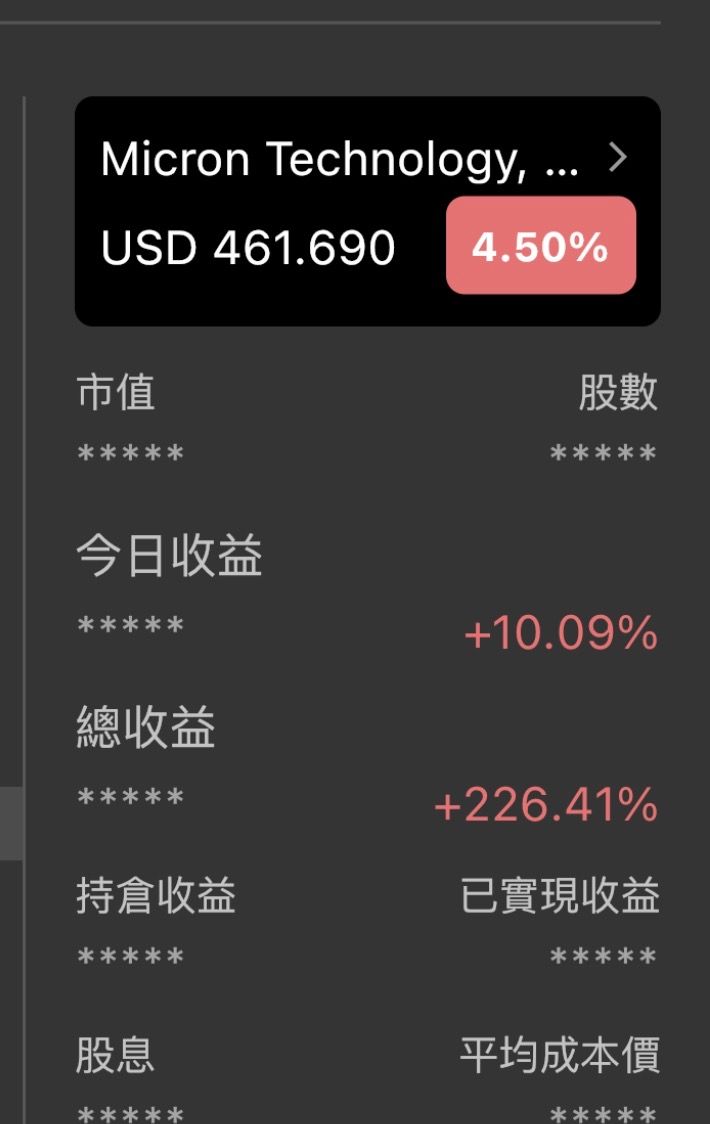Open the Micron Technology stock details
Screen dimensions: 710x1124
pos(365,158)
